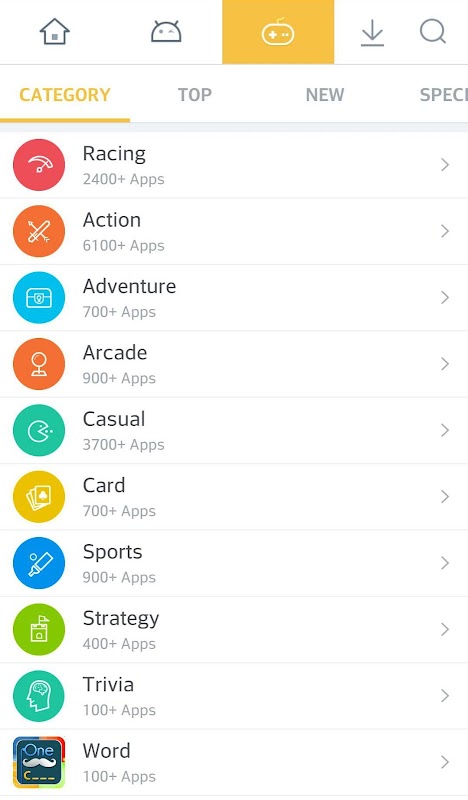
Task: Tap the game controller tab icon
Action: [x=278, y=32]
